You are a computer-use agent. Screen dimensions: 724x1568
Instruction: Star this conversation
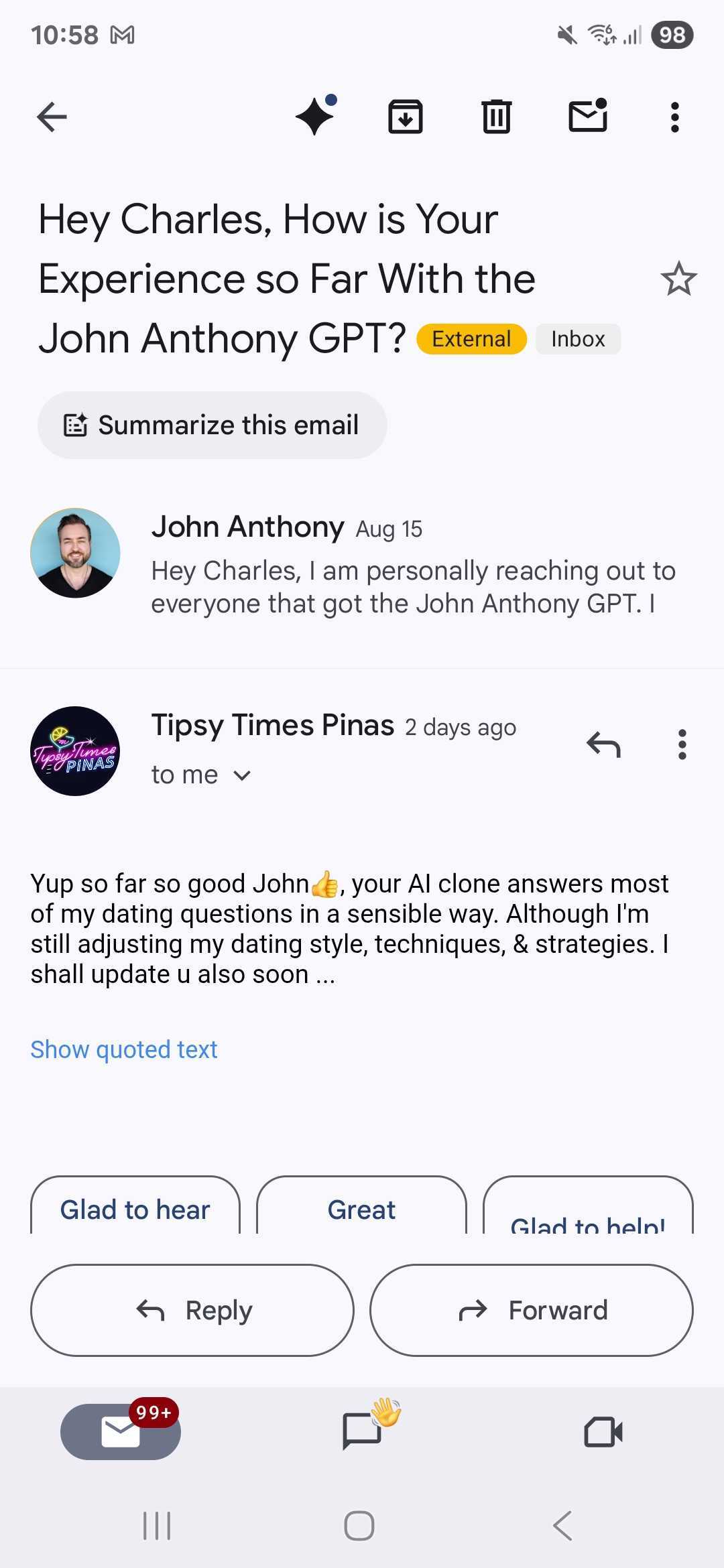point(678,279)
